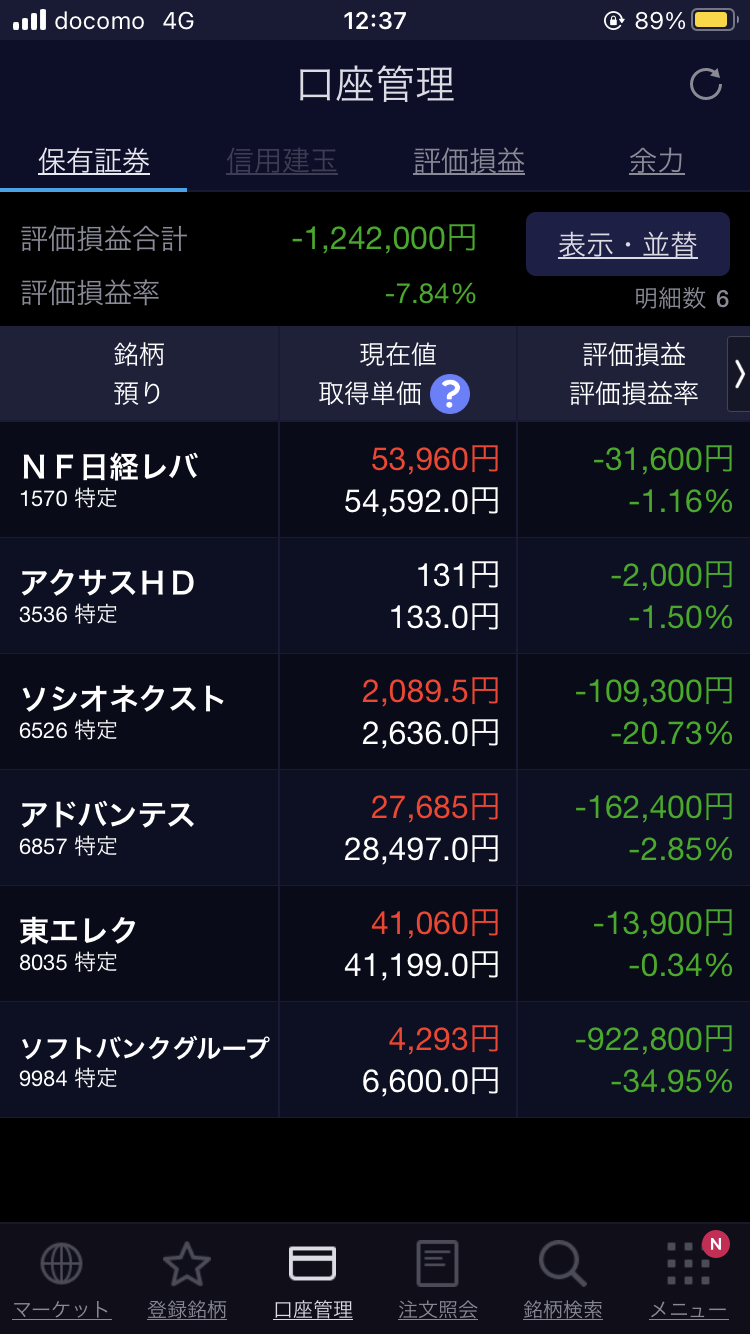Go to the 登録銘柄 tab
Viewport: 750px width, 1334px height.
187,1279
